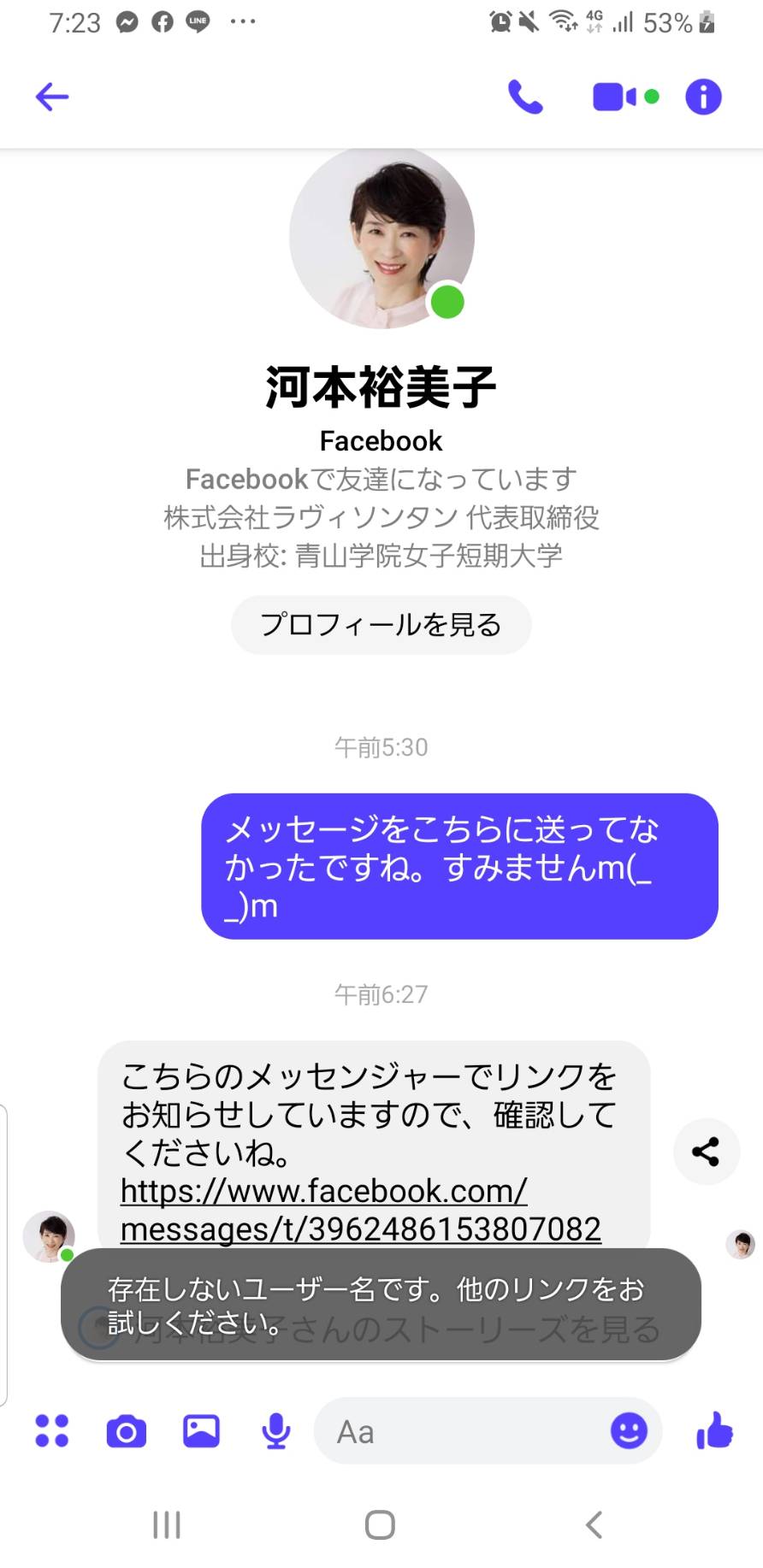
Task: Open the large profile picture
Action: click(x=381, y=238)
